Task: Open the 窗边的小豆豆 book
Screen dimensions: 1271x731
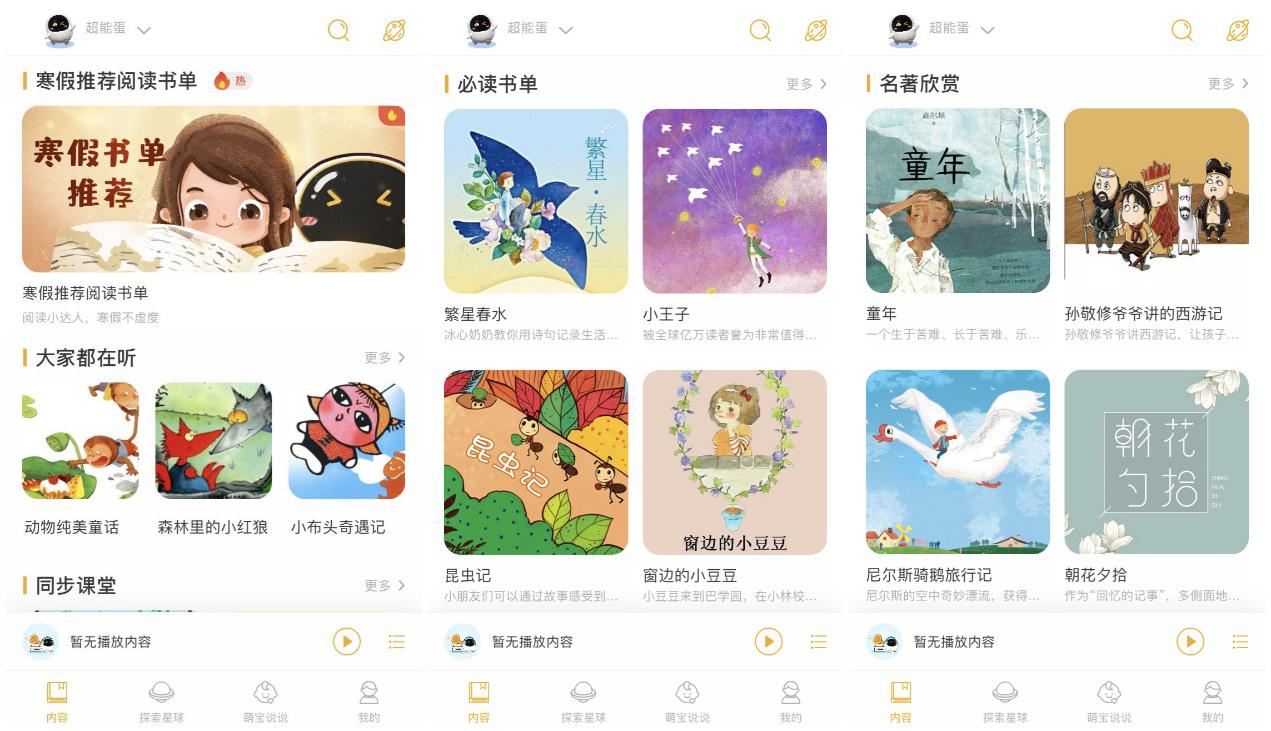Action: (x=734, y=462)
